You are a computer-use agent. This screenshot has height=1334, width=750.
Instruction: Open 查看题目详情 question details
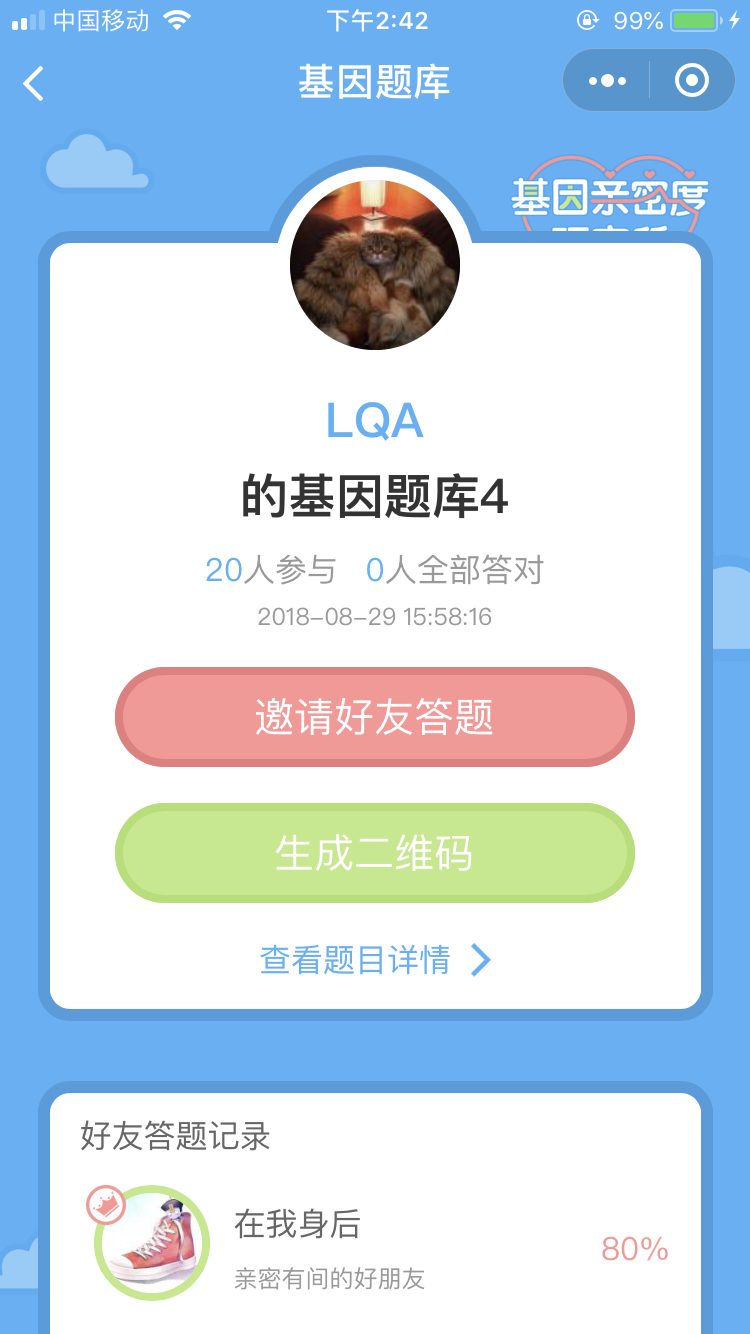(375, 960)
